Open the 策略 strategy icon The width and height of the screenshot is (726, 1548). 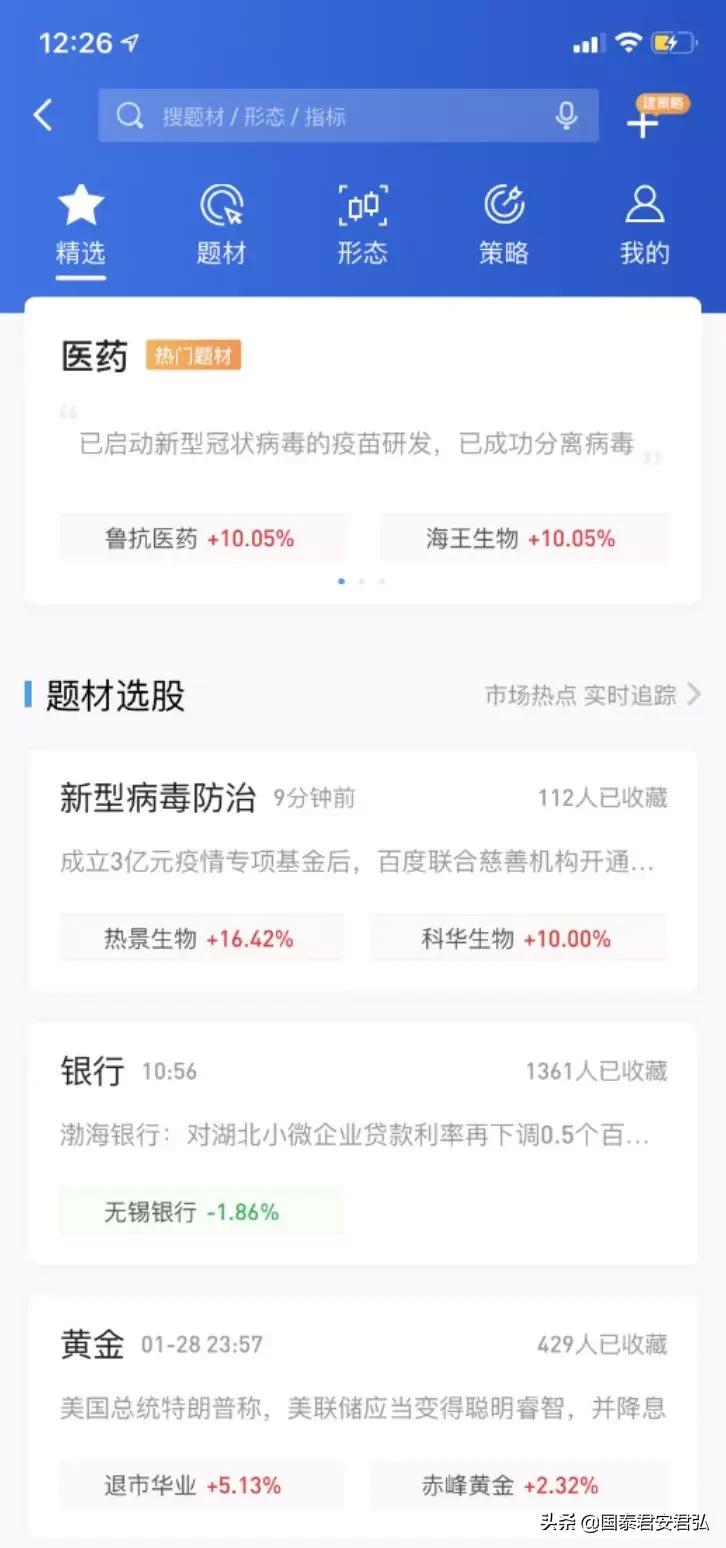click(x=503, y=205)
